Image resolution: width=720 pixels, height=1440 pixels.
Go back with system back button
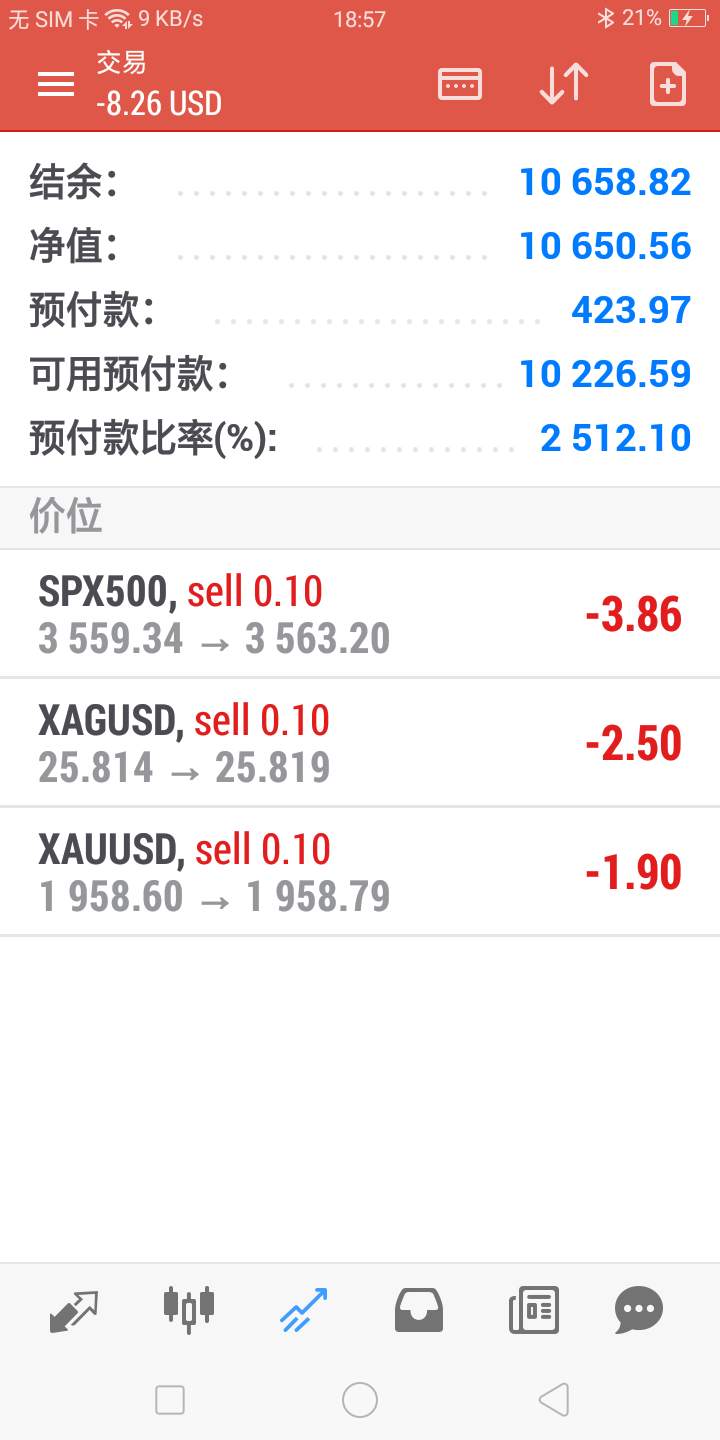[553, 1400]
